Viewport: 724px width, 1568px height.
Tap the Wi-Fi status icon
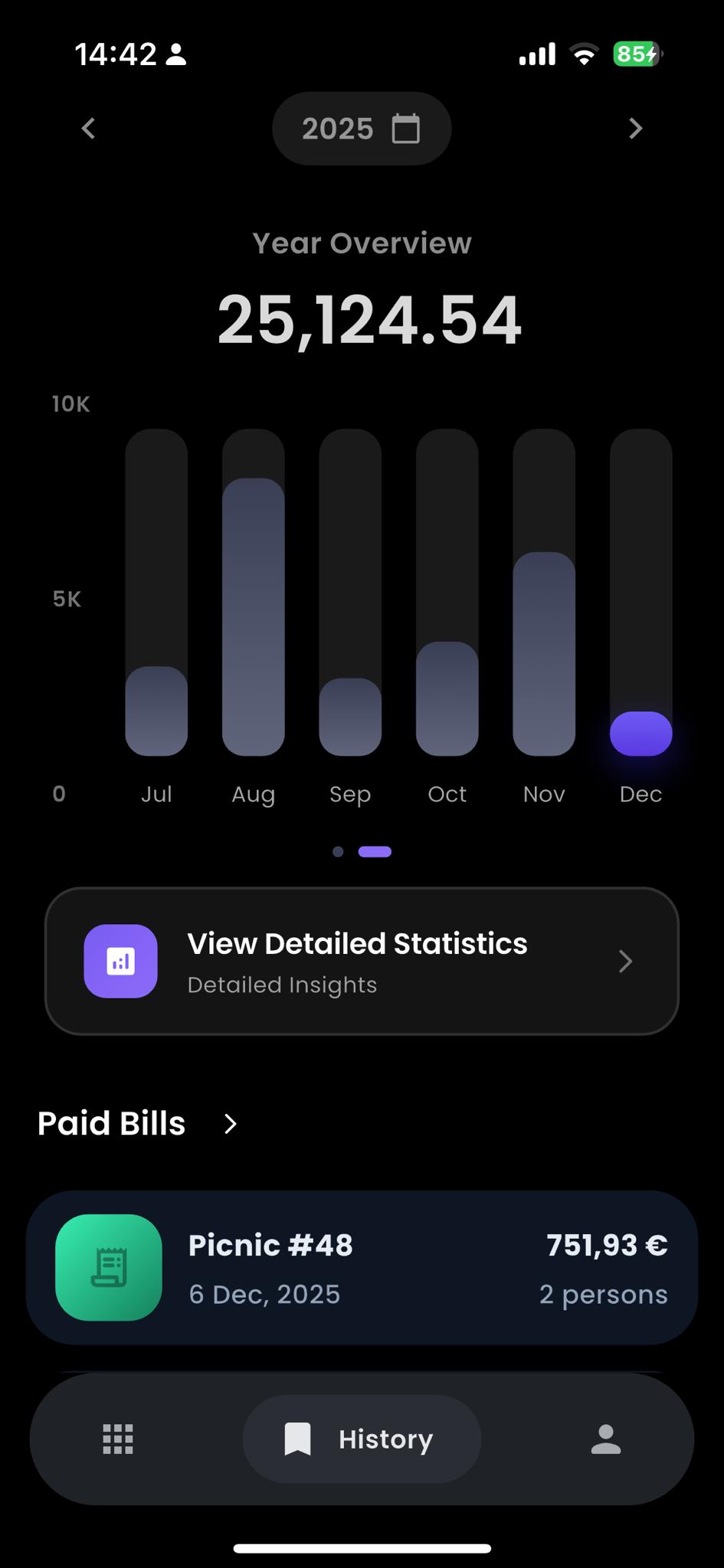point(585,54)
